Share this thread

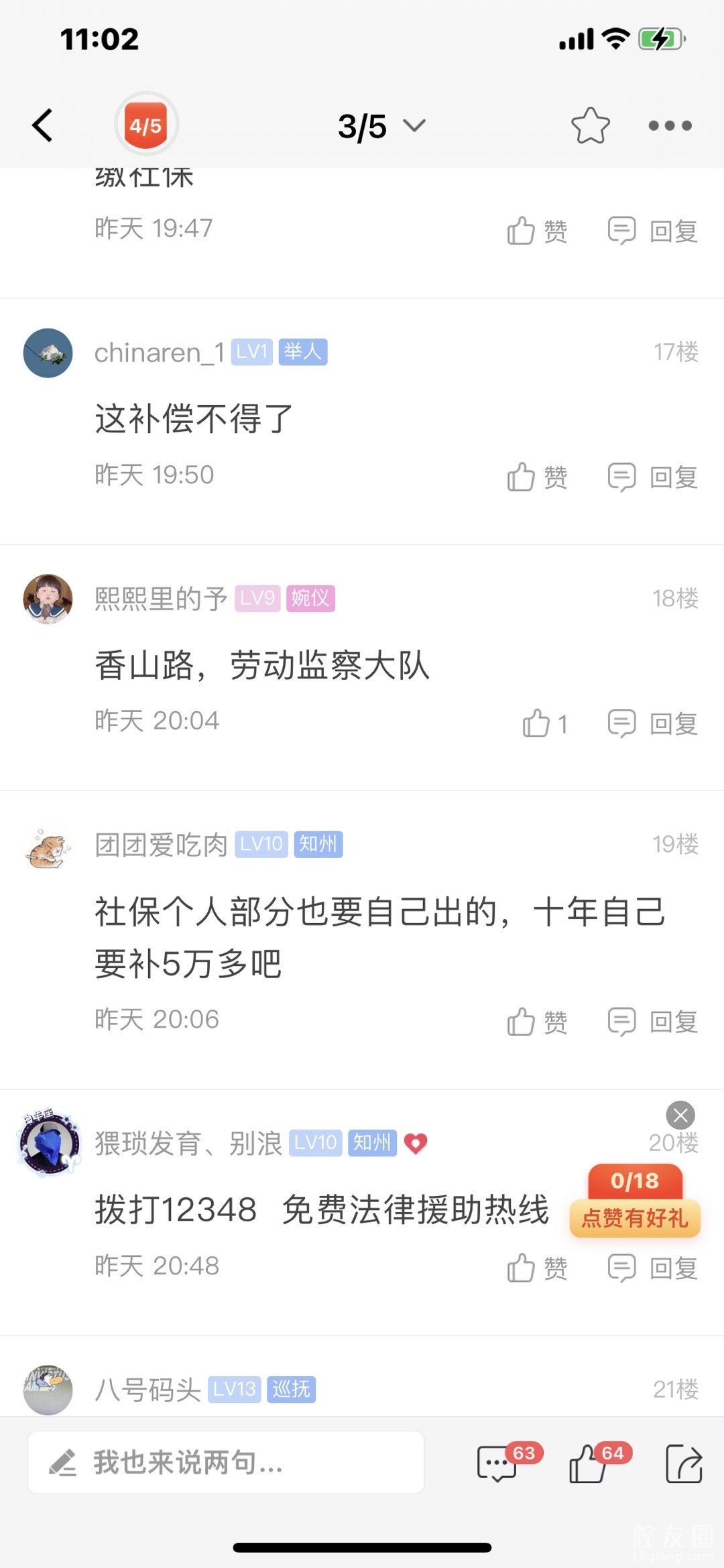684,1463
